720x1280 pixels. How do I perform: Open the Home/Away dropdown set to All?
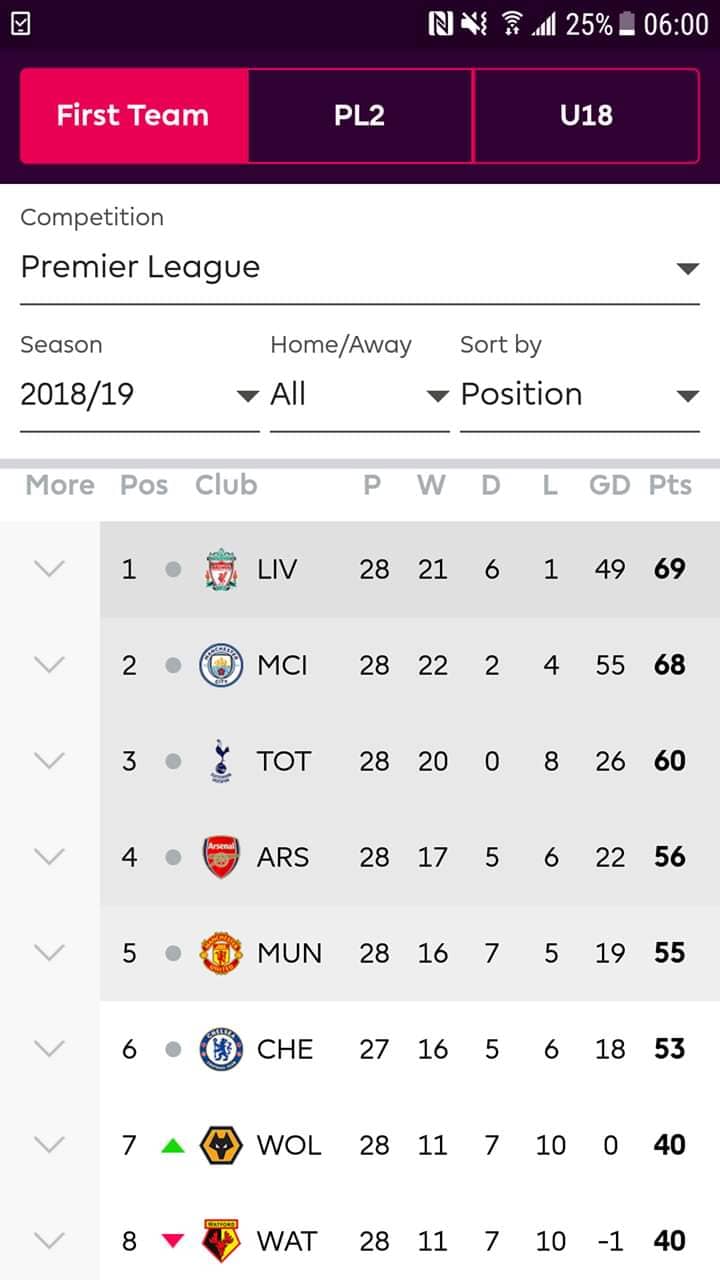(x=360, y=394)
